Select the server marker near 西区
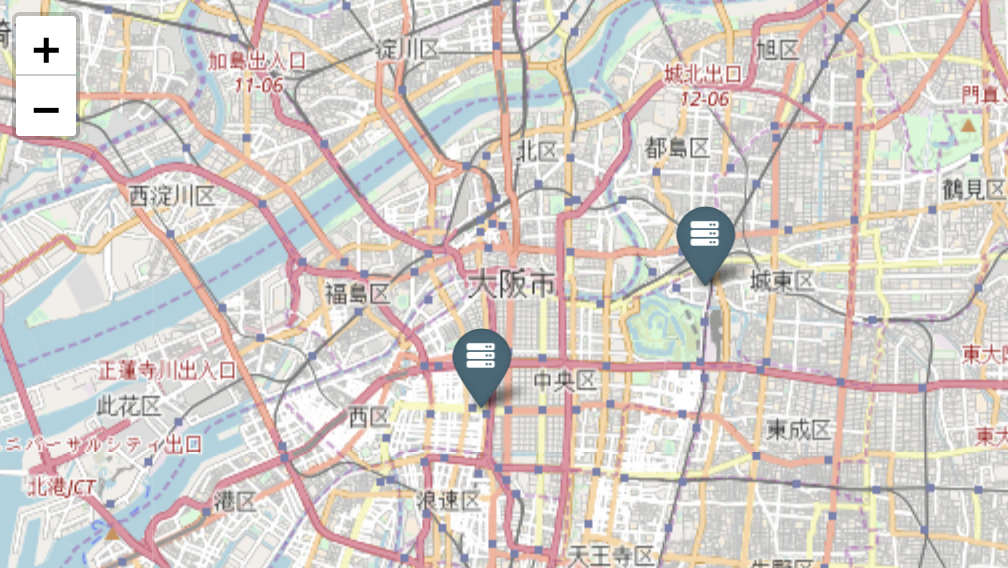Viewport: 1008px width, 568px height. [482, 360]
